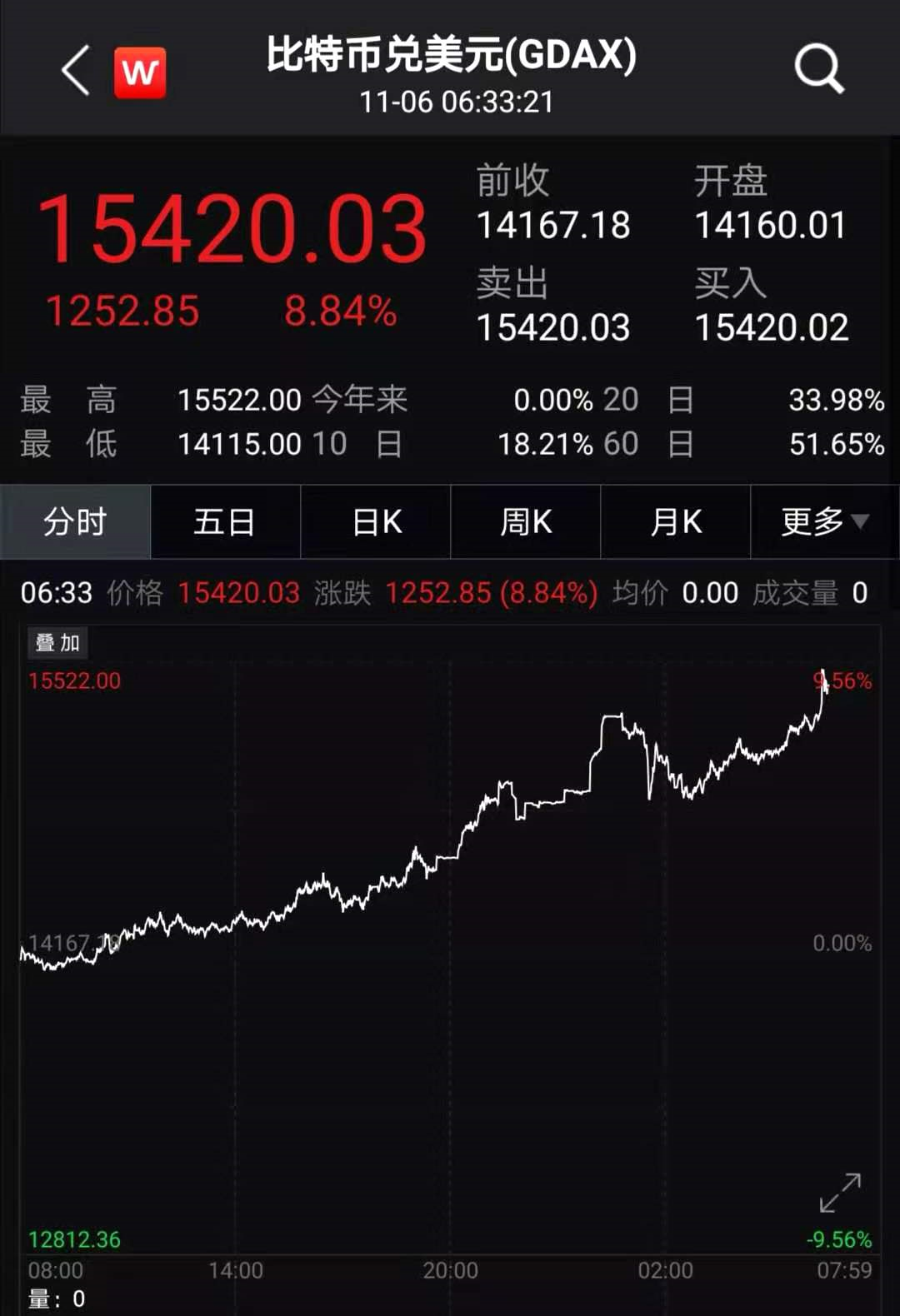
Task: Open the 周K weekly chart view
Action: click(x=525, y=522)
